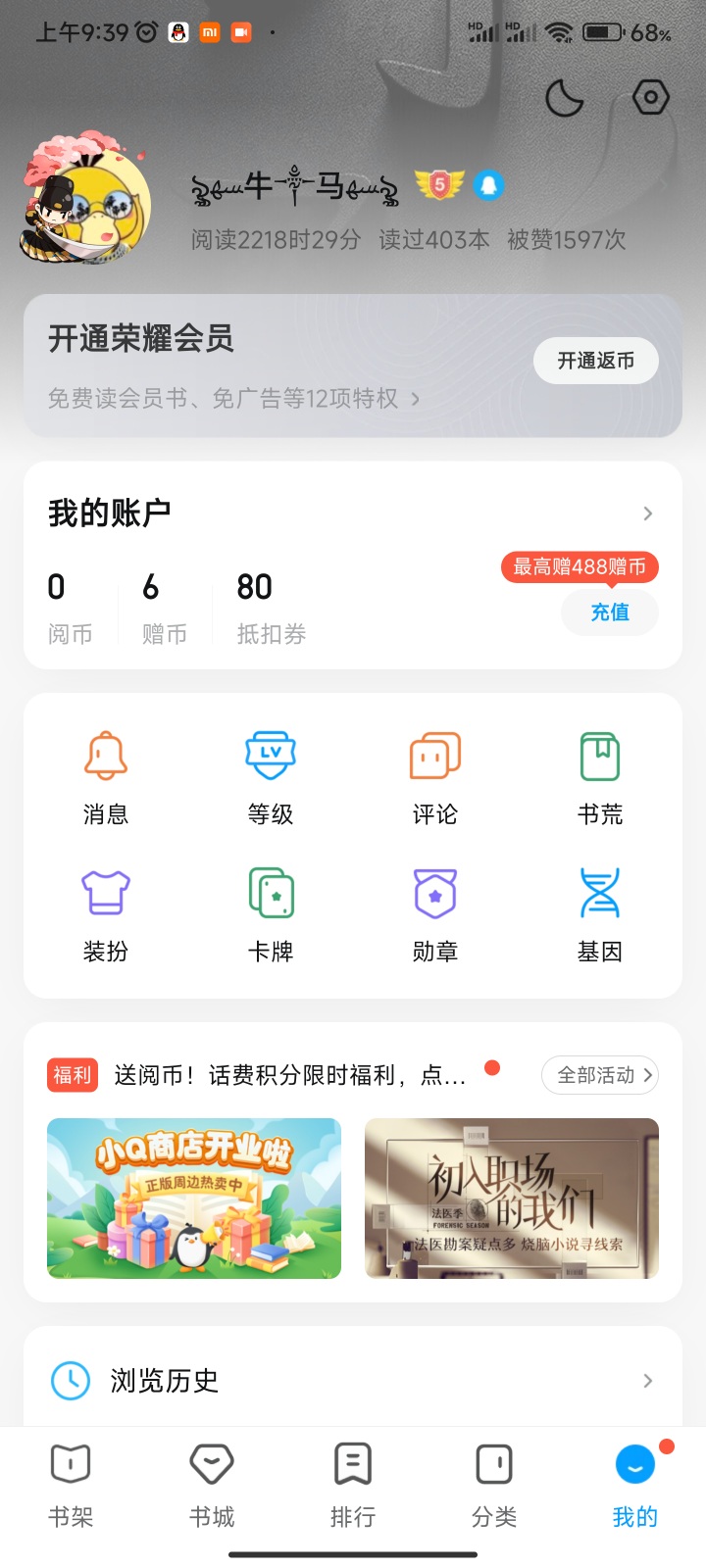
Task: View 全部活动 all activities
Action: [600, 1075]
